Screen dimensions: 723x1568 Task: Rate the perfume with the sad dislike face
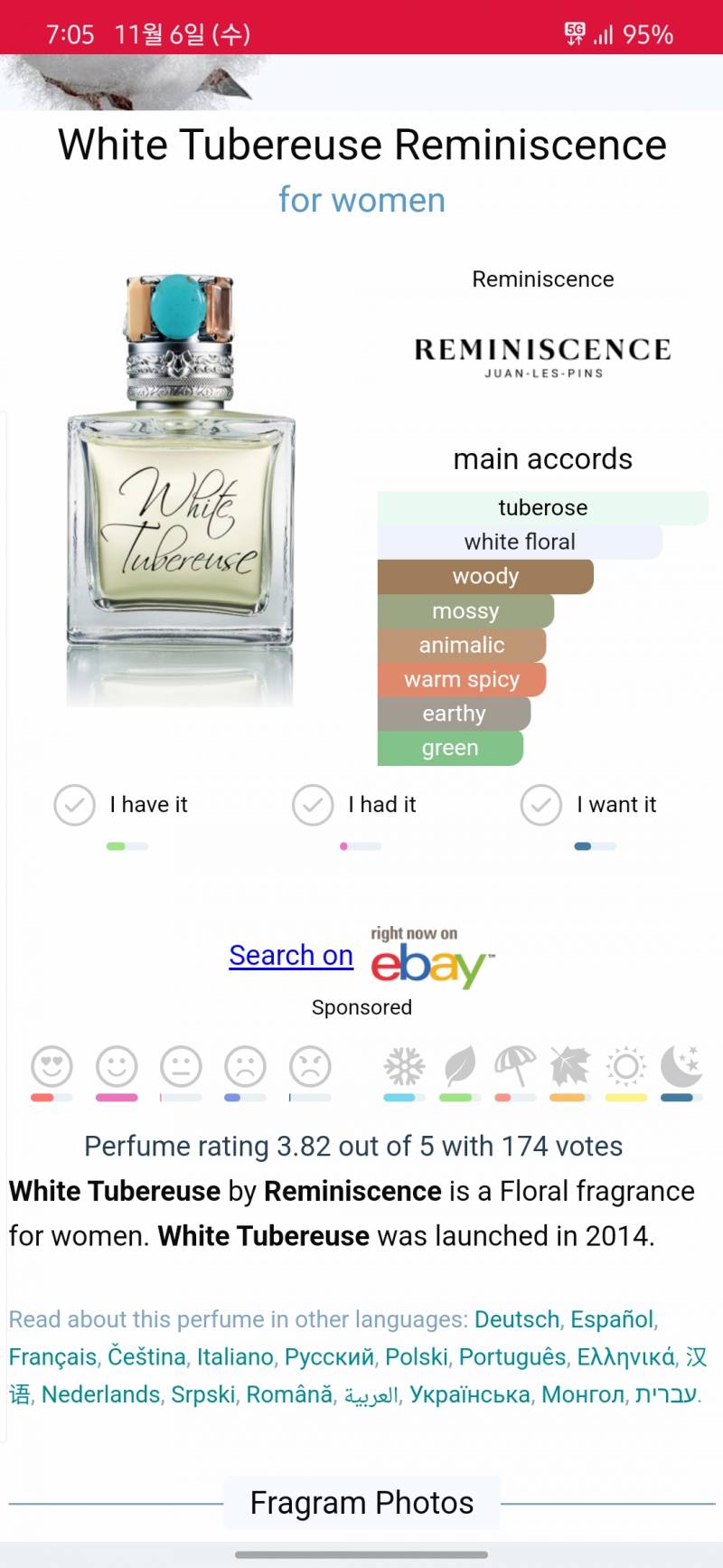(x=245, y=1066)
